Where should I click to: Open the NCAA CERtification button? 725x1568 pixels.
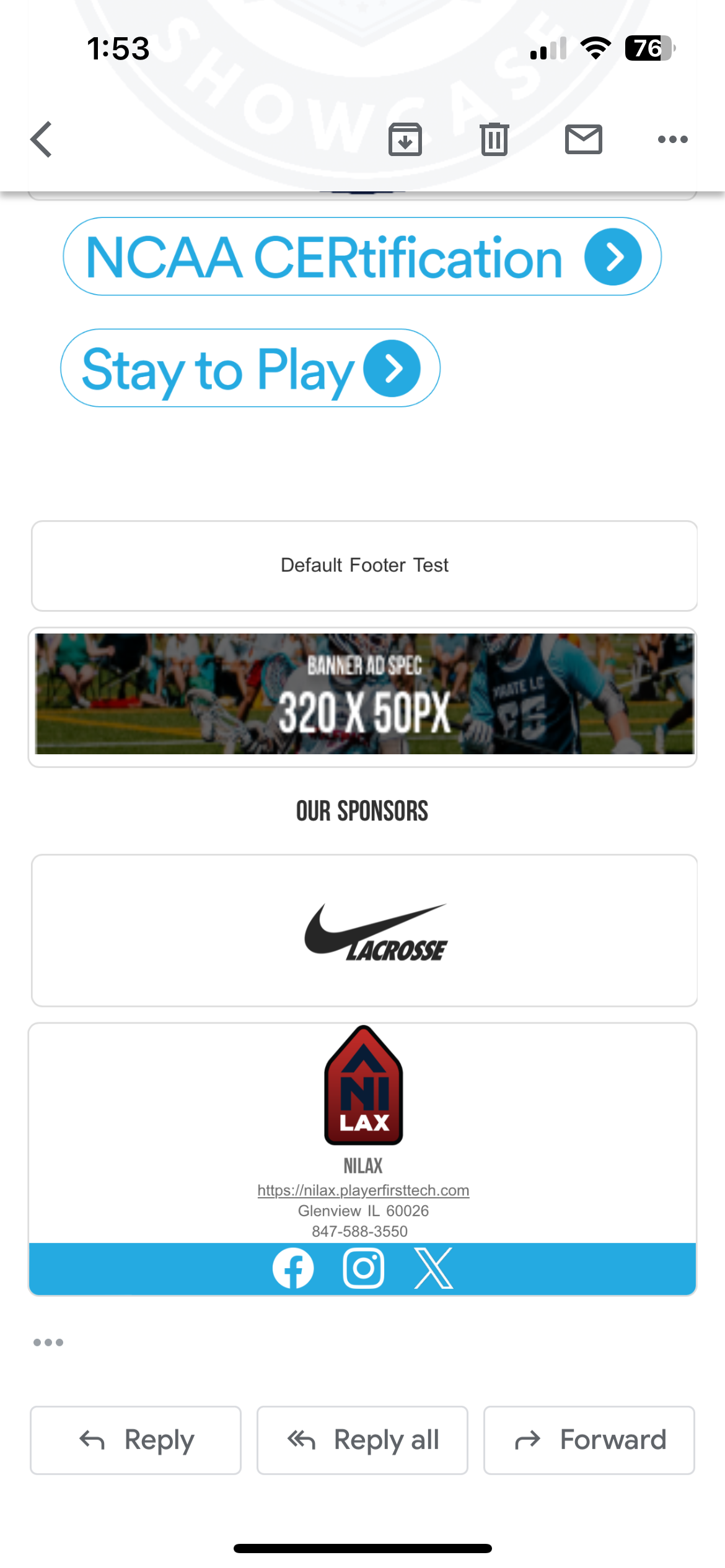[x=362, y=256]
